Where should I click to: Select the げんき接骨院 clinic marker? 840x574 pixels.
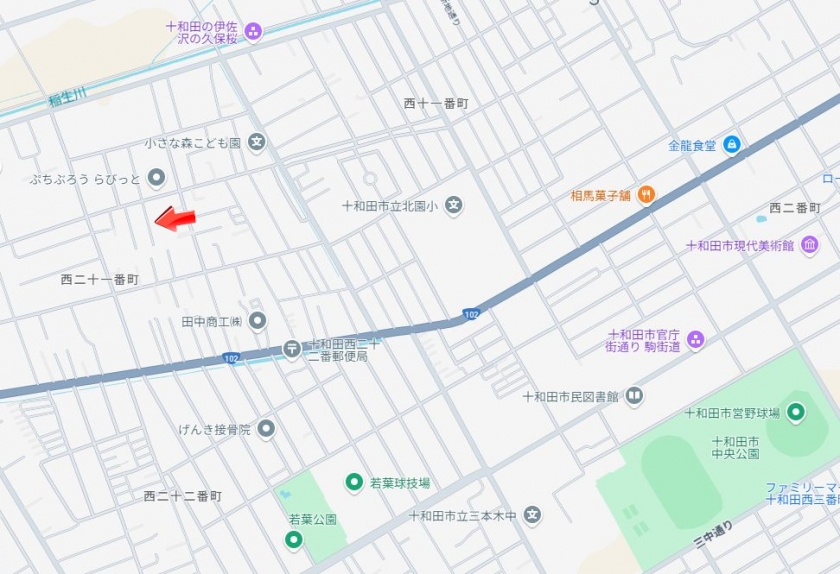[x=266, y=429]
